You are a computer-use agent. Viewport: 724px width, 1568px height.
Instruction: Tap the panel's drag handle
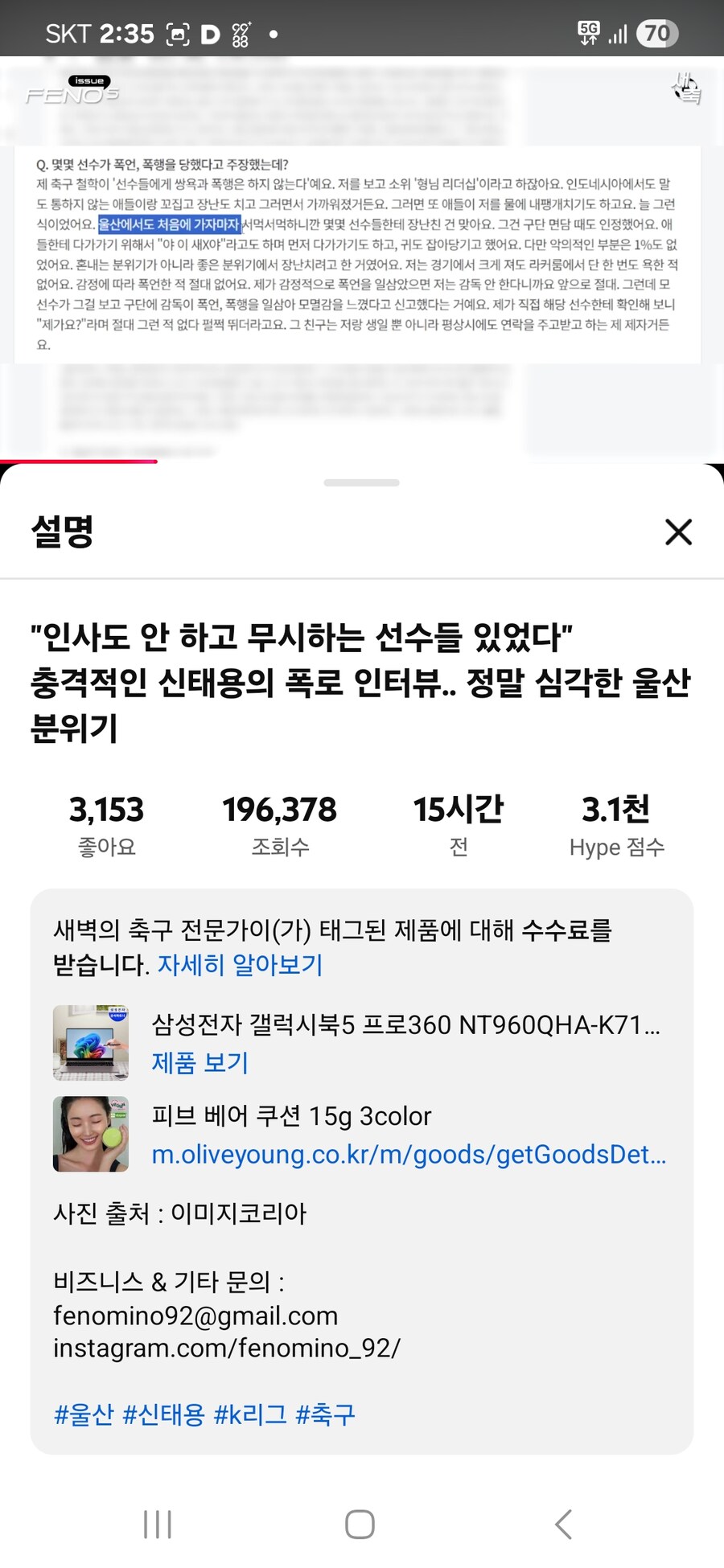[x=361, y=482]
